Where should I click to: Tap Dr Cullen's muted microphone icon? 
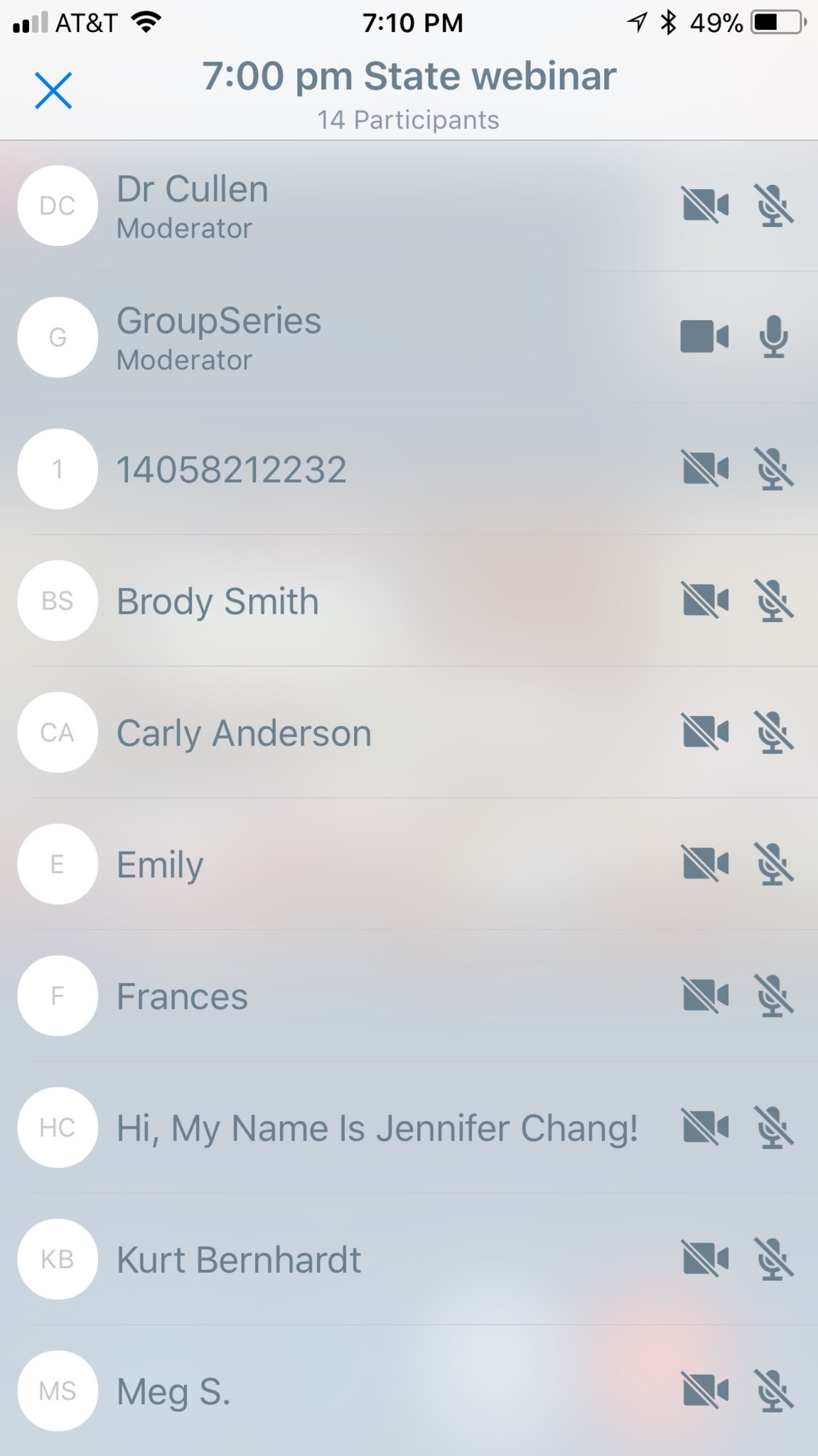773,205
